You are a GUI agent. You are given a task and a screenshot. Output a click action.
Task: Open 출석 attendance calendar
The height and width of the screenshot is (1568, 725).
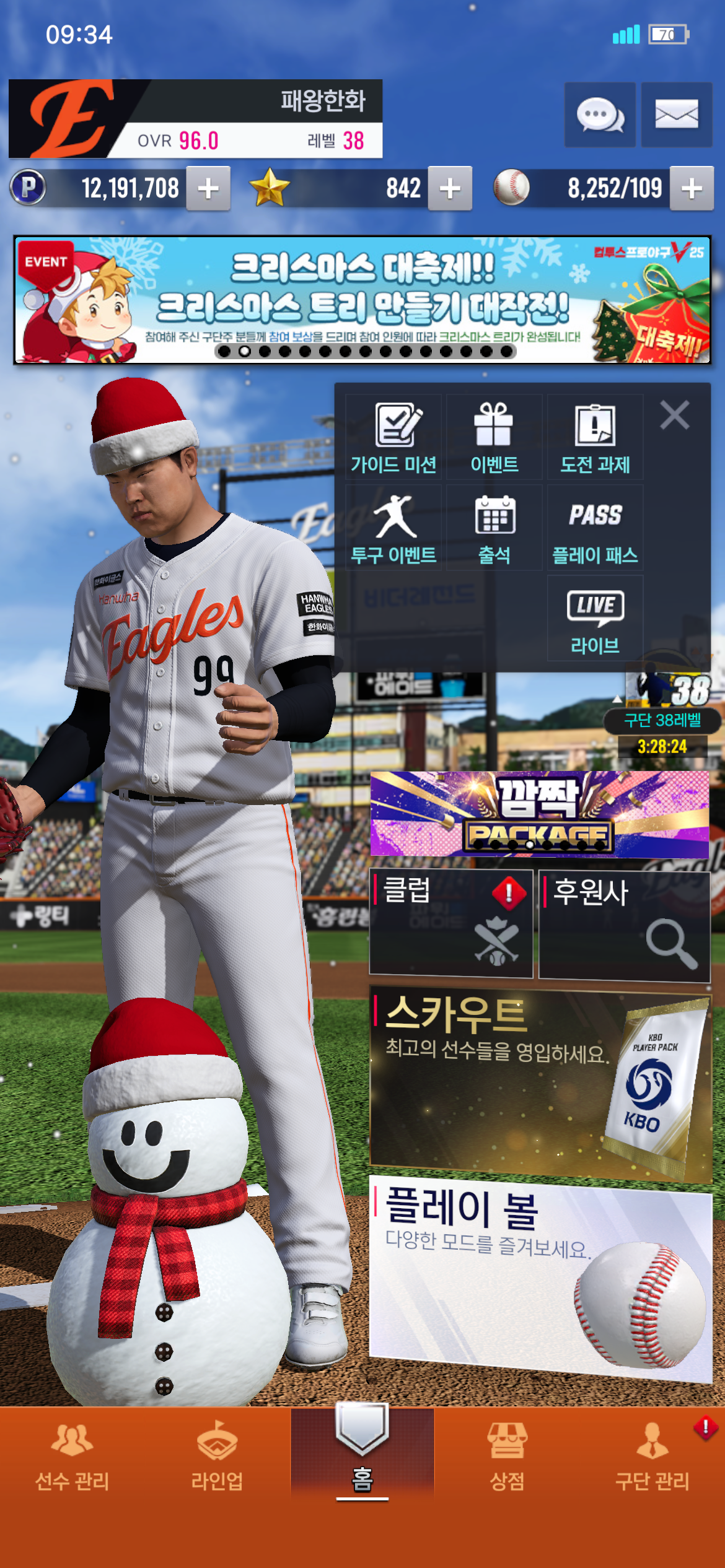coord(494,528)
